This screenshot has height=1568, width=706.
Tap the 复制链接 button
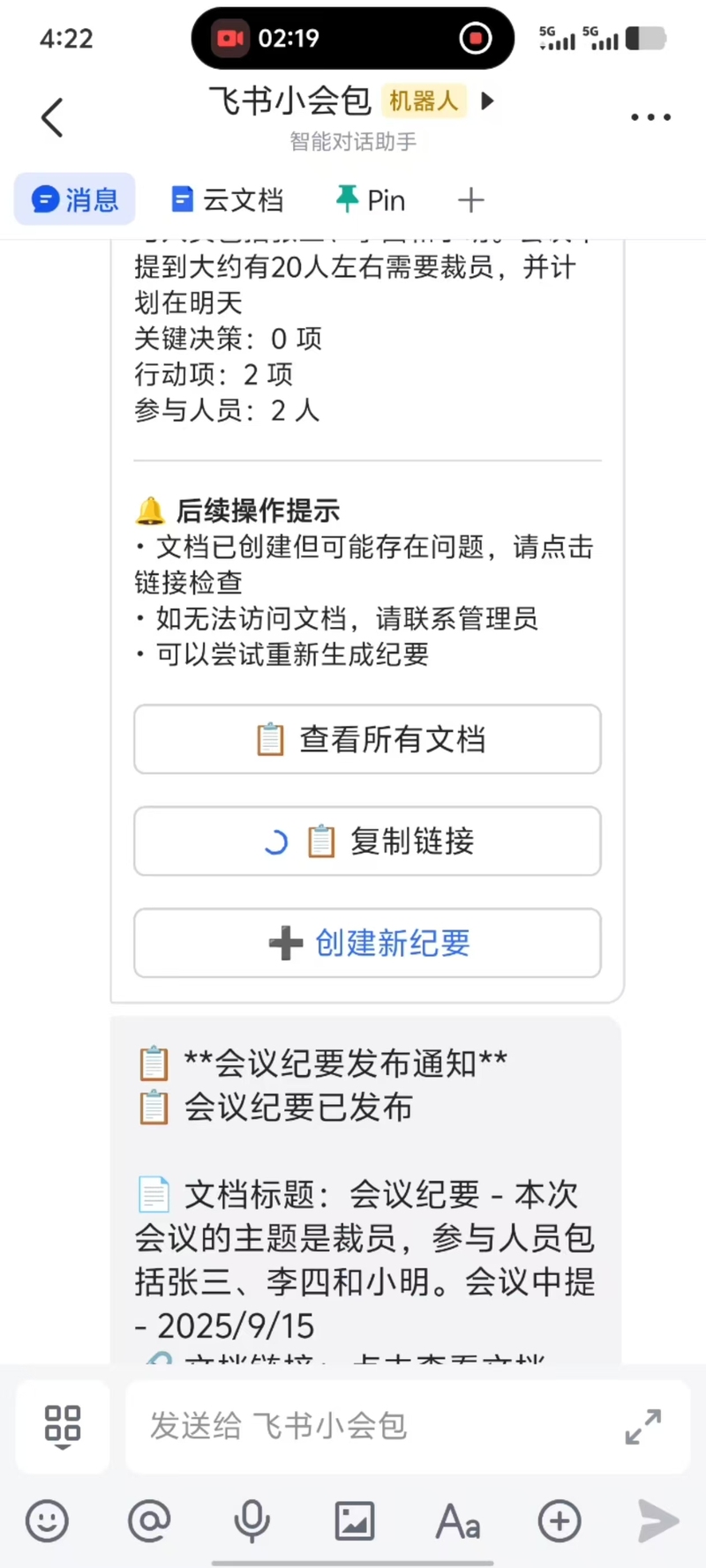pyautogui.click(x=367, y=841)
